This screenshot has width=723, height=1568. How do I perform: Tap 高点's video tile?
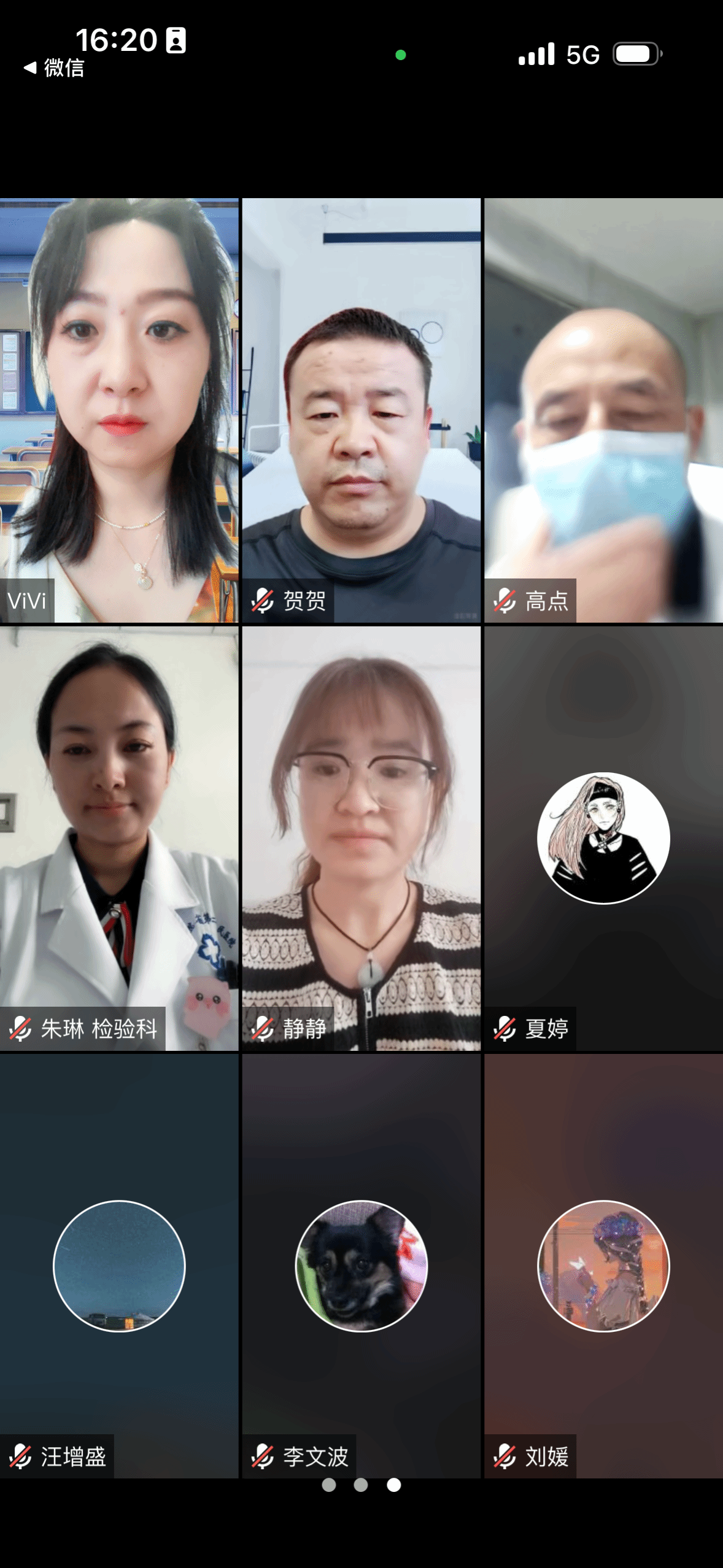click(x=603, y=410)
